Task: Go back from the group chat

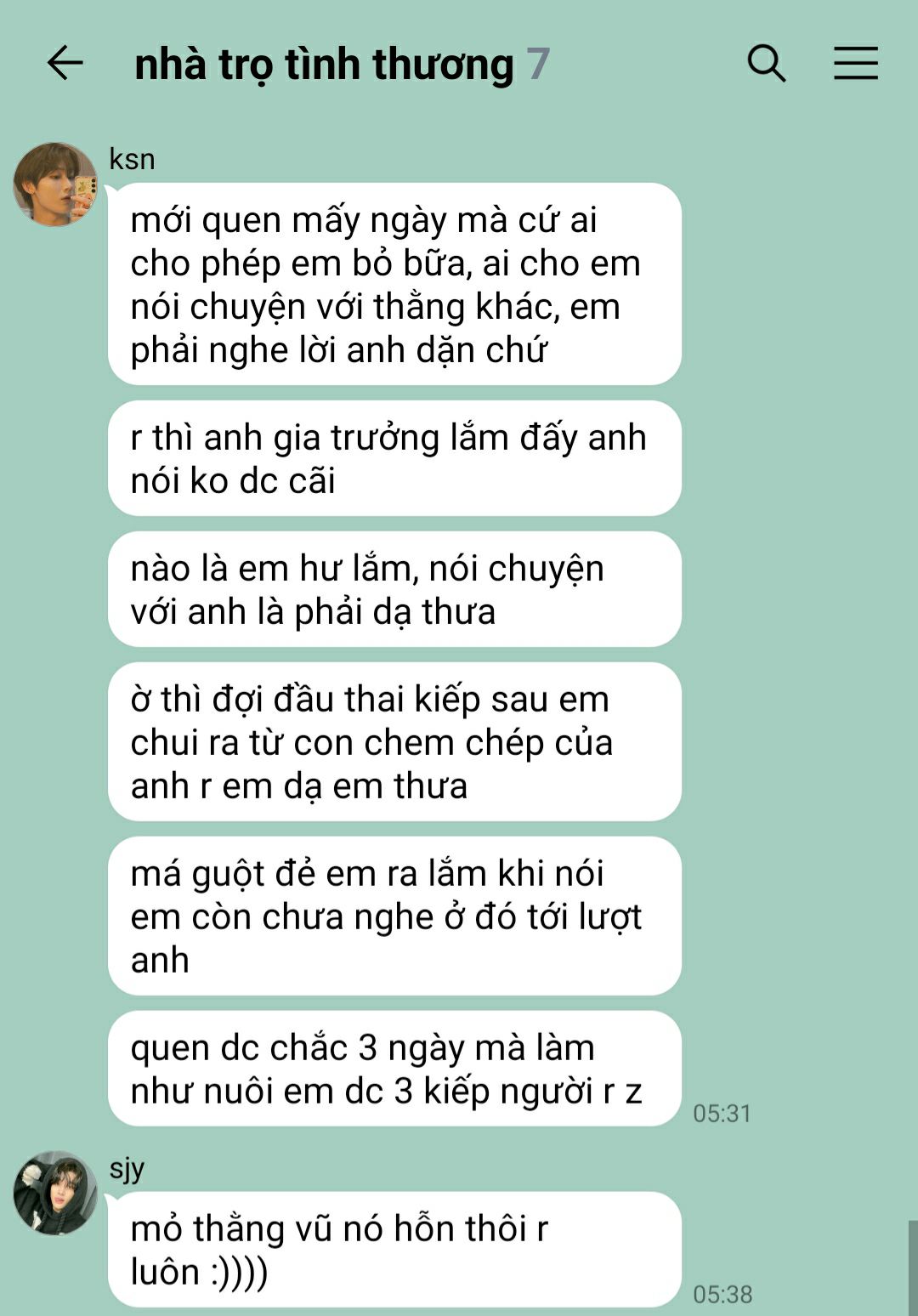Action: coord(65,63)
